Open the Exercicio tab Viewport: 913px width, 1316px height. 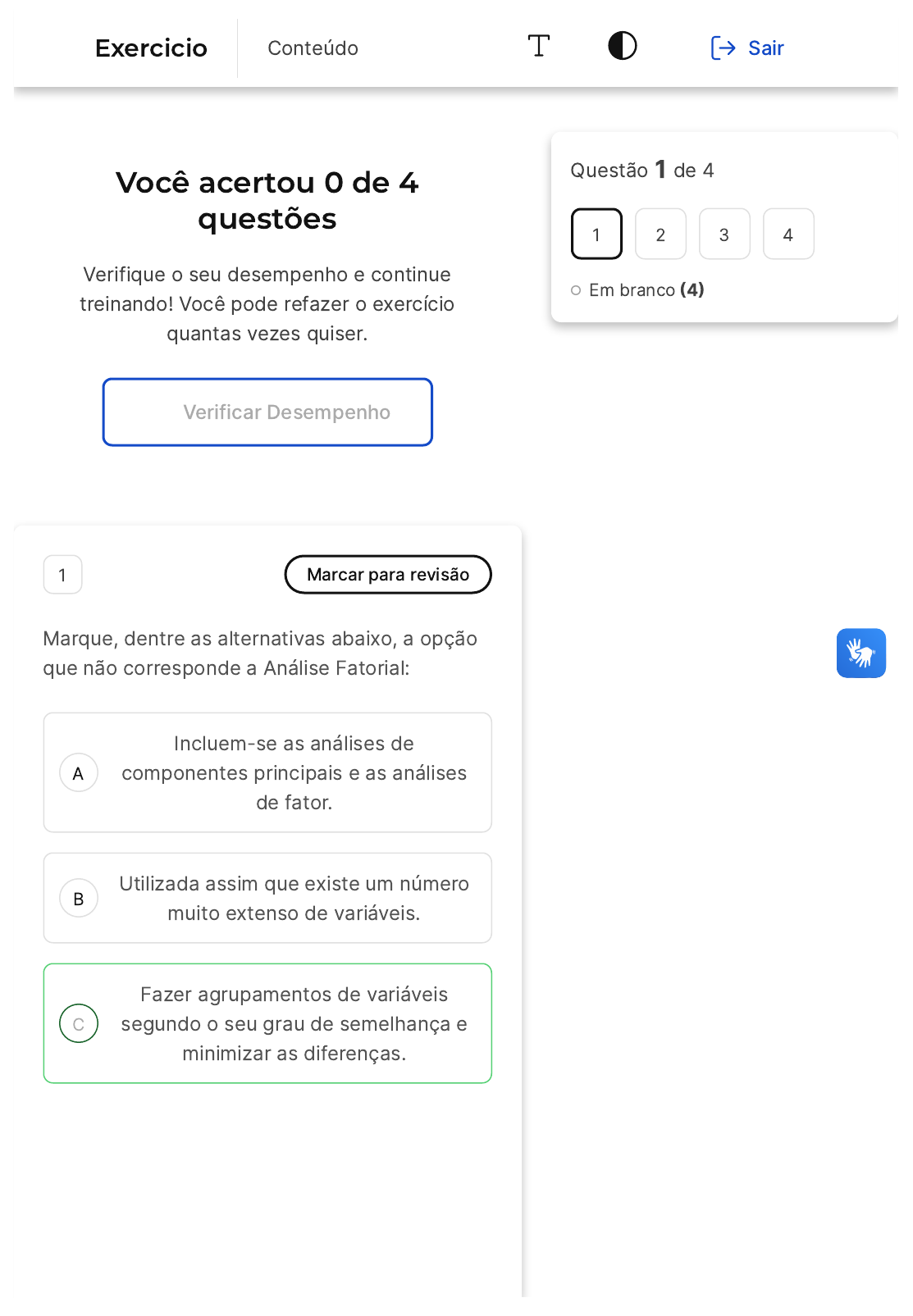pos(151,48)
